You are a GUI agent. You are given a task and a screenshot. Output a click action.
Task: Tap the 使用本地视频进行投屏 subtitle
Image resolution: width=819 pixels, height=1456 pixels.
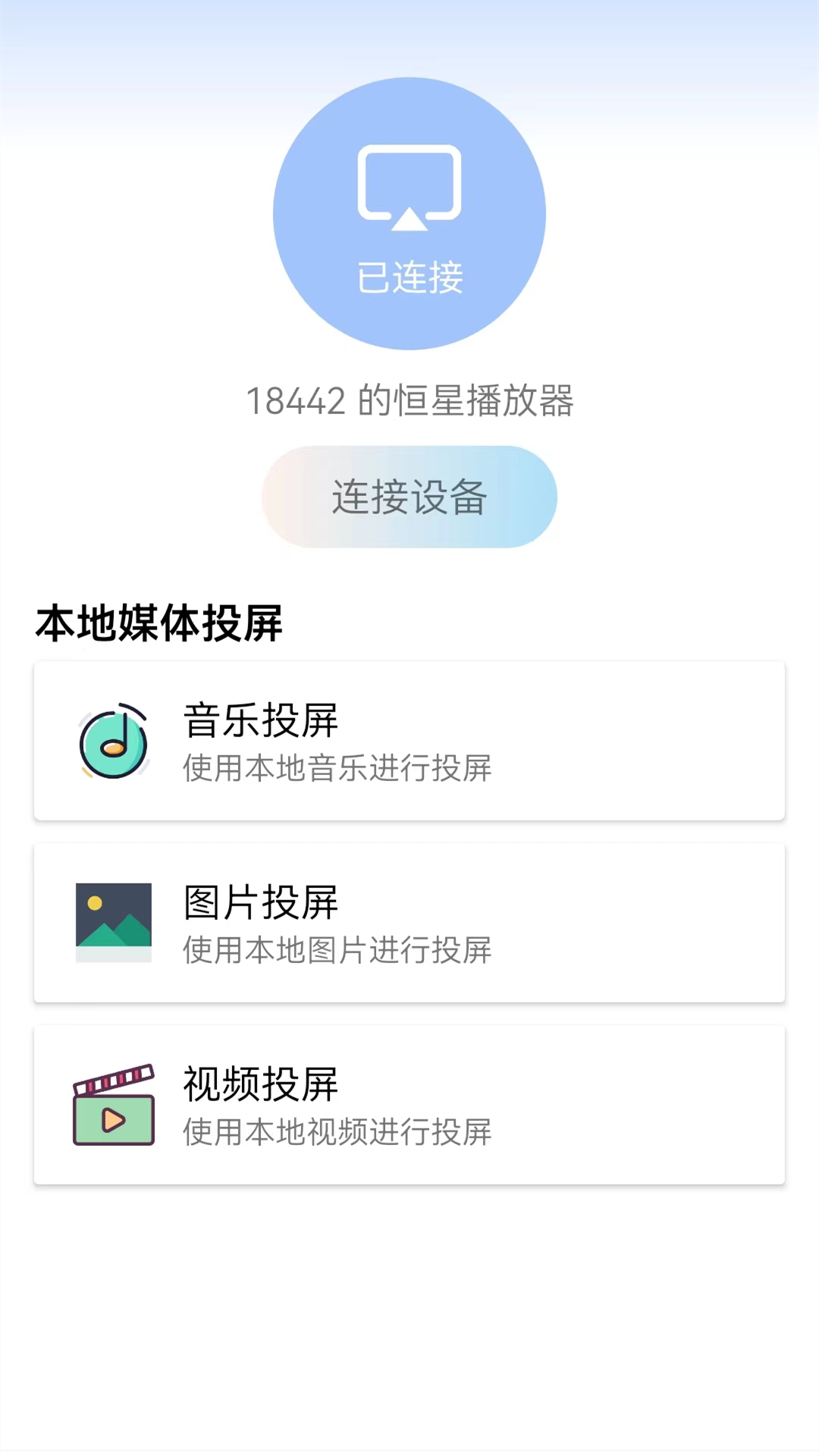tap(337, 1133)
